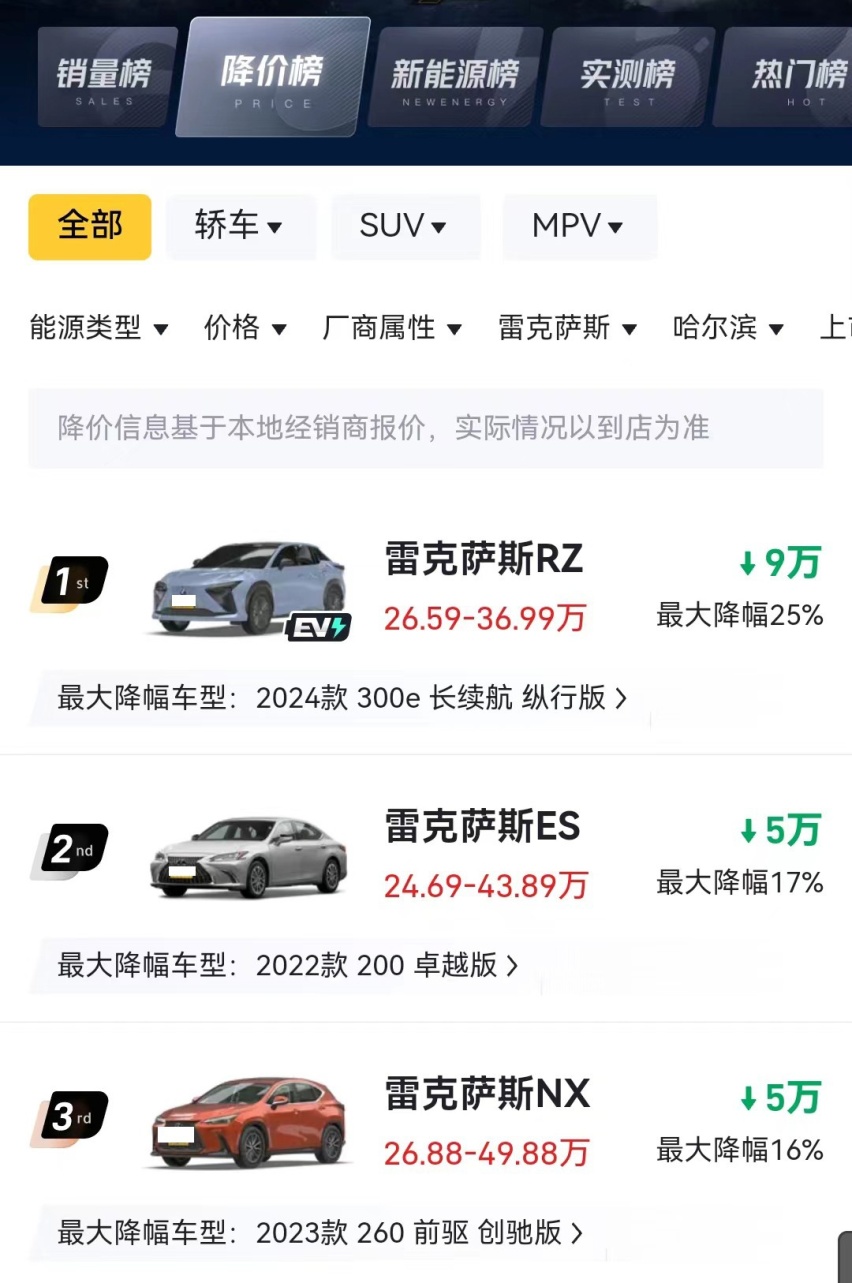Open the SUV dropdown filter
Image resolution: width=852 pixels, height=1283 pixels.
tap(405, 227)
